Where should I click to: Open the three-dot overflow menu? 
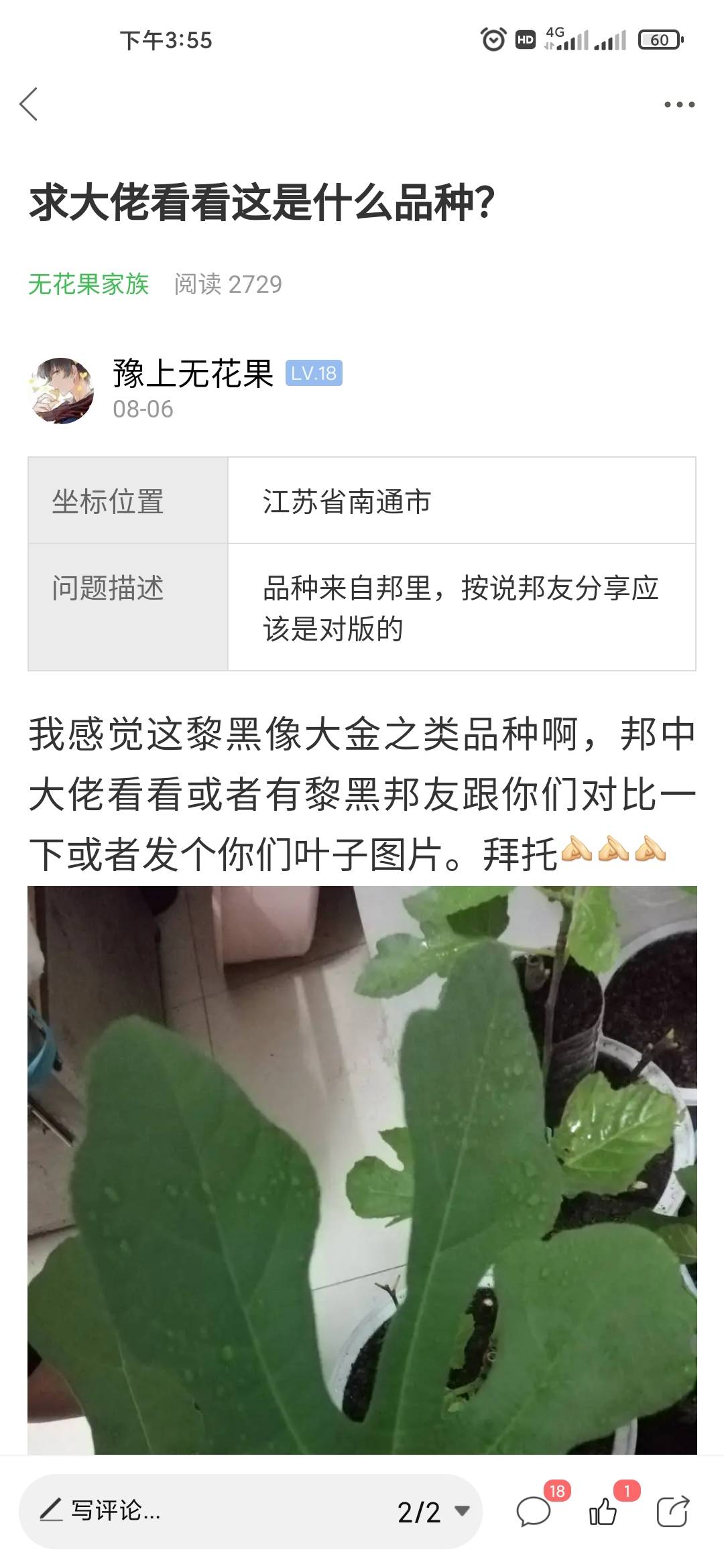tap(679, 105)
